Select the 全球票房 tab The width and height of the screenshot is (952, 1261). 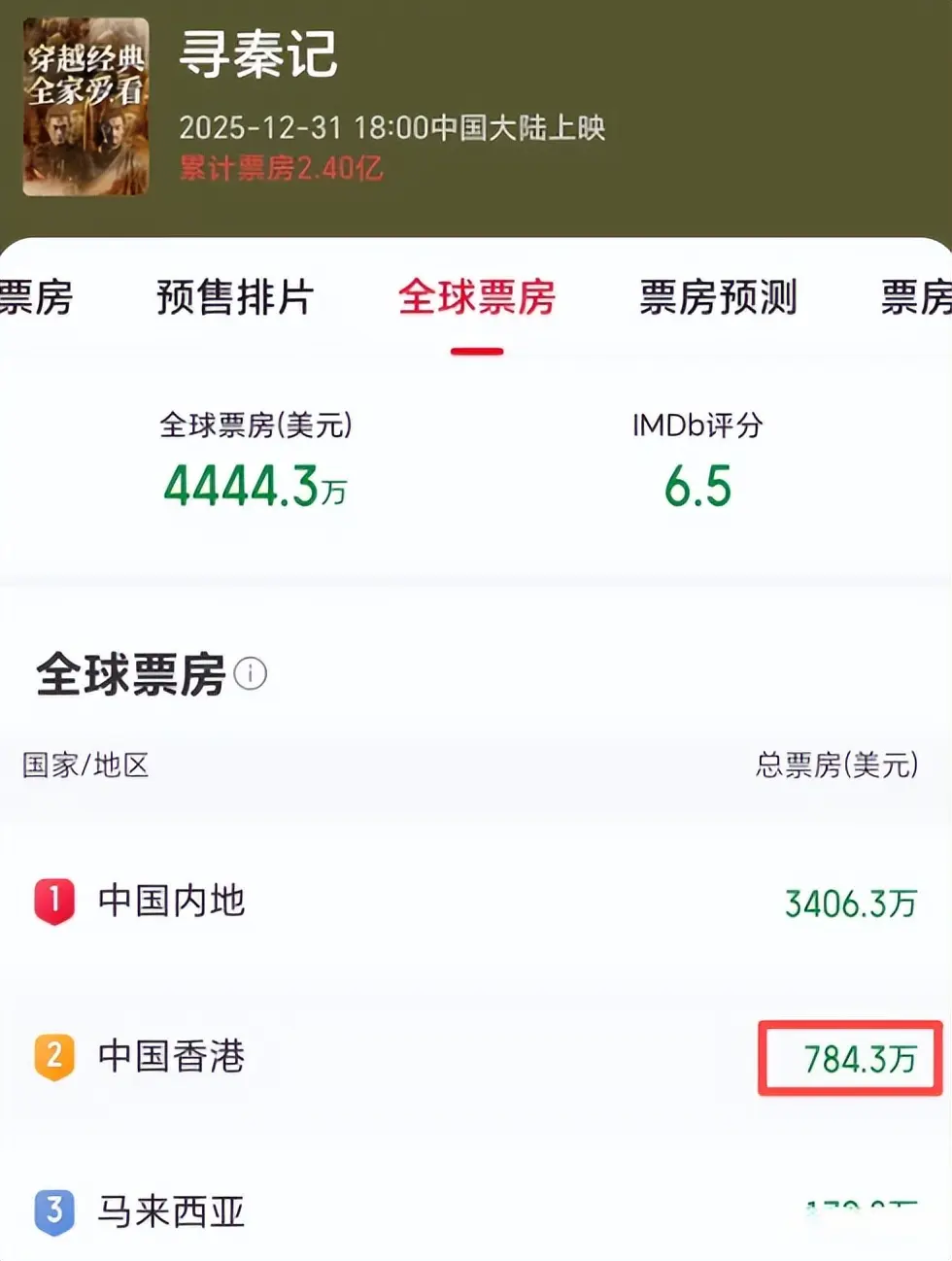pyautogui.click(x=476, y=297)
